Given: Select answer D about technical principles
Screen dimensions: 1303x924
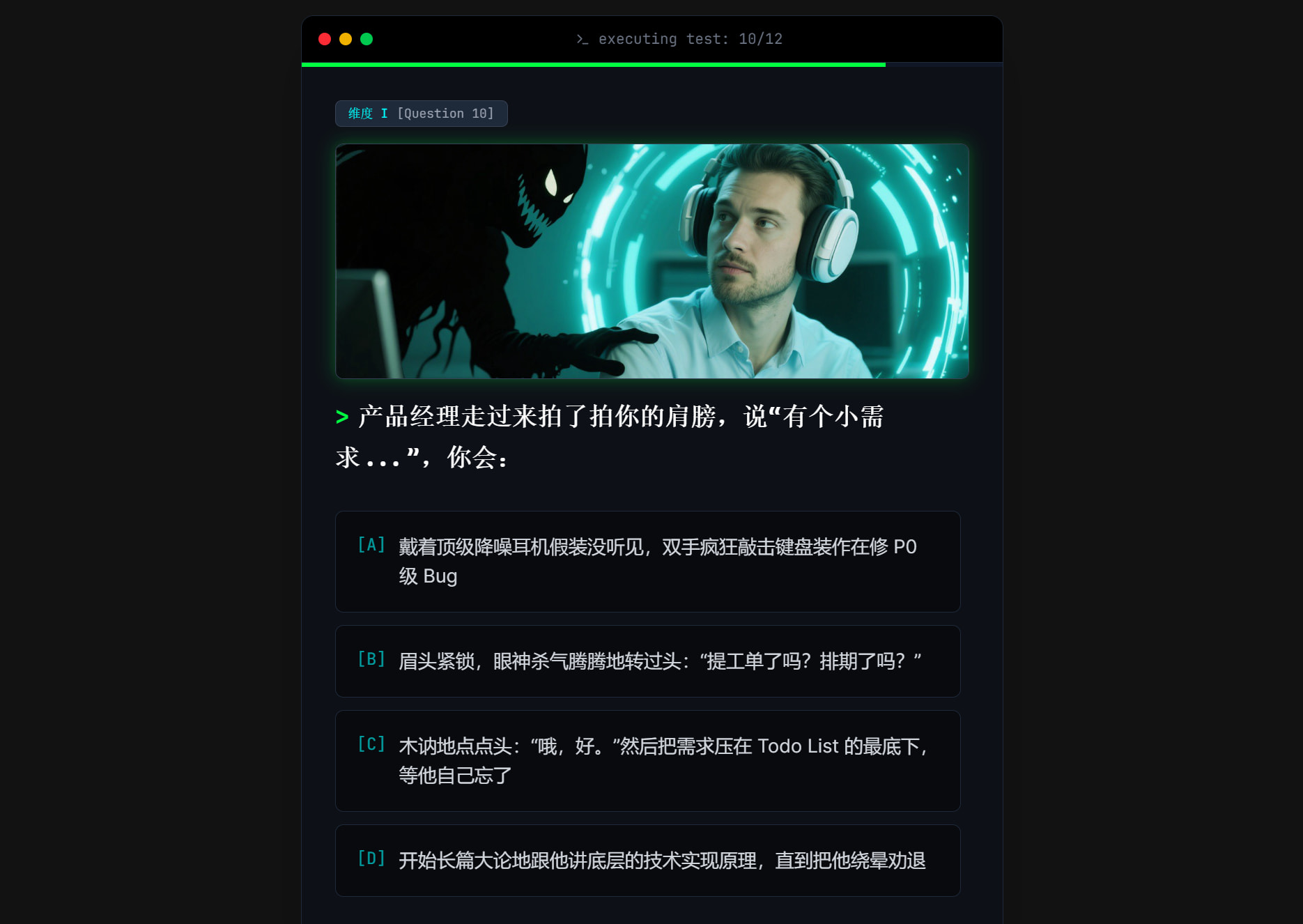Looking at the screenshot, I should [647, 861].
